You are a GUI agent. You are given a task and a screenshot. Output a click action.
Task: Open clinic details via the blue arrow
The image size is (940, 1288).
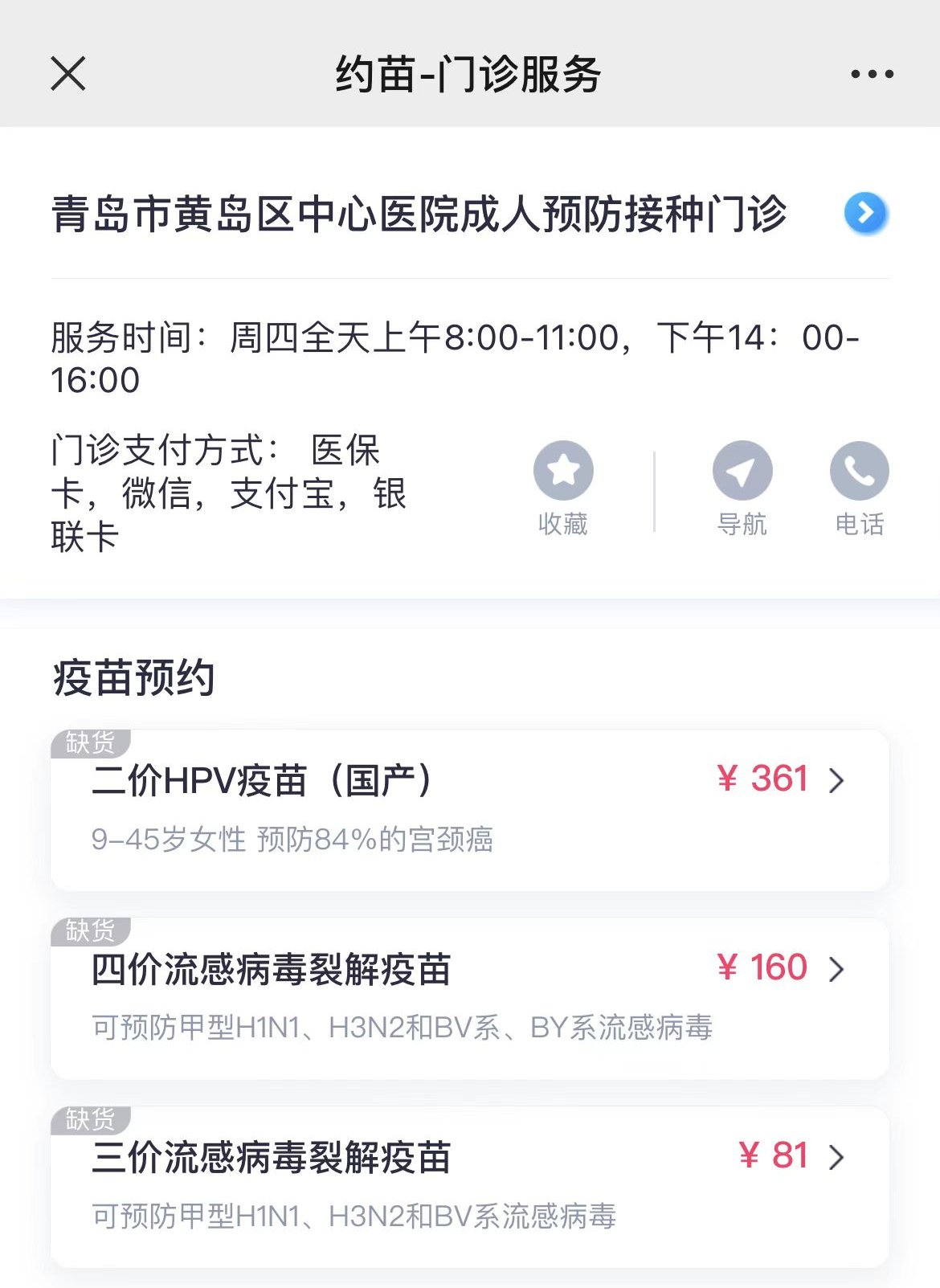(x=865, y=214)
